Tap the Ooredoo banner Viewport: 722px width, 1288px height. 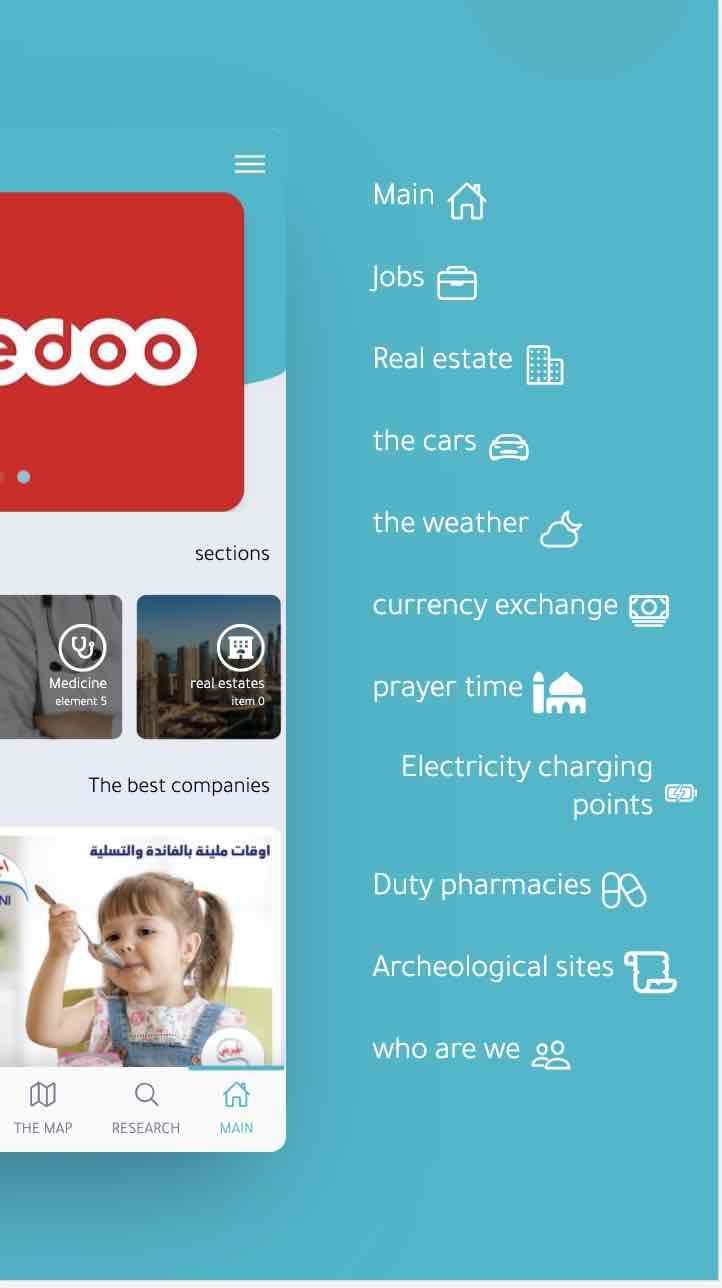pyautogui.click(x=120, y=350)
